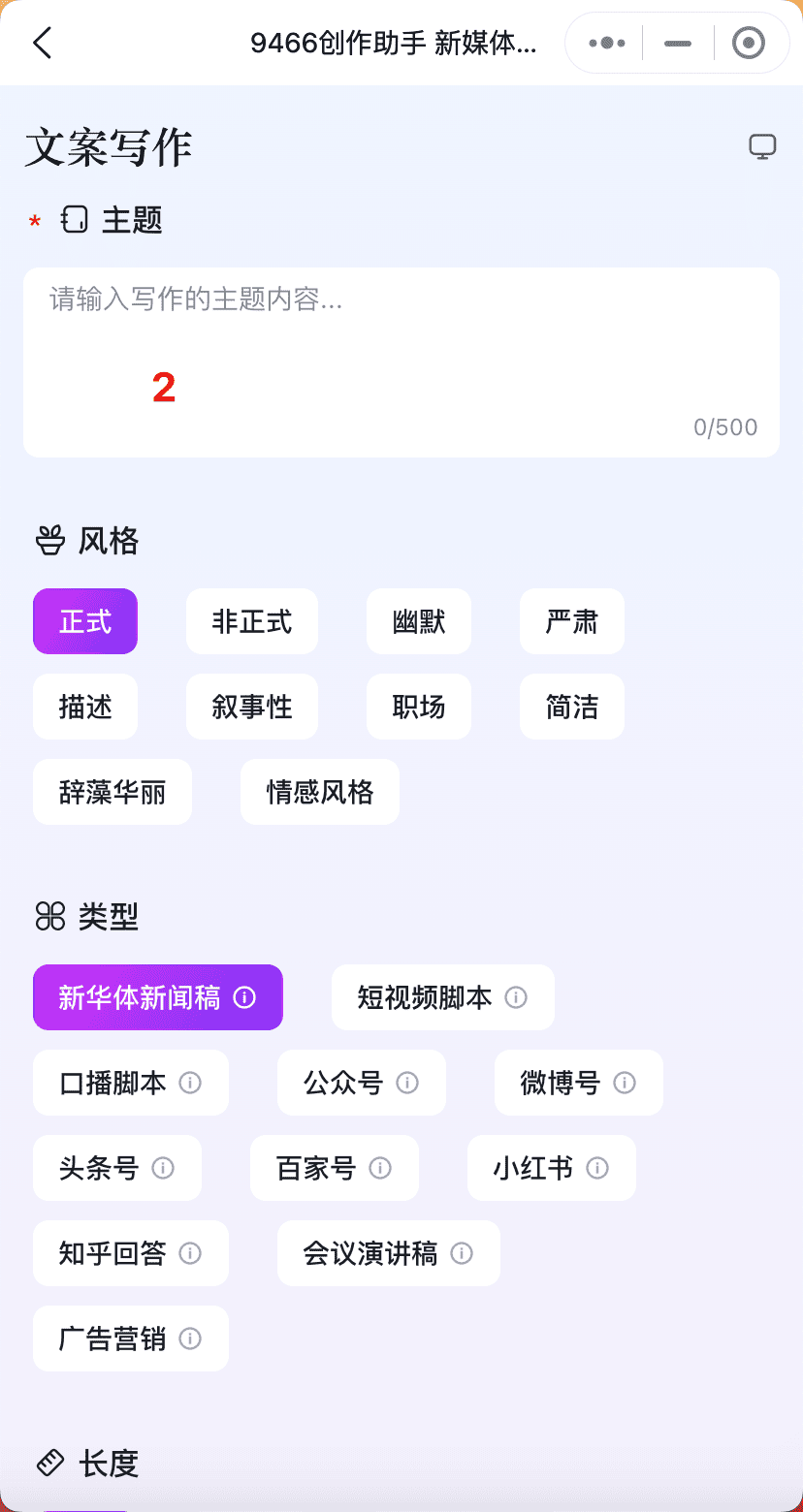Select the 叙事性 style

pyautogui.click(x=252, y=707)
